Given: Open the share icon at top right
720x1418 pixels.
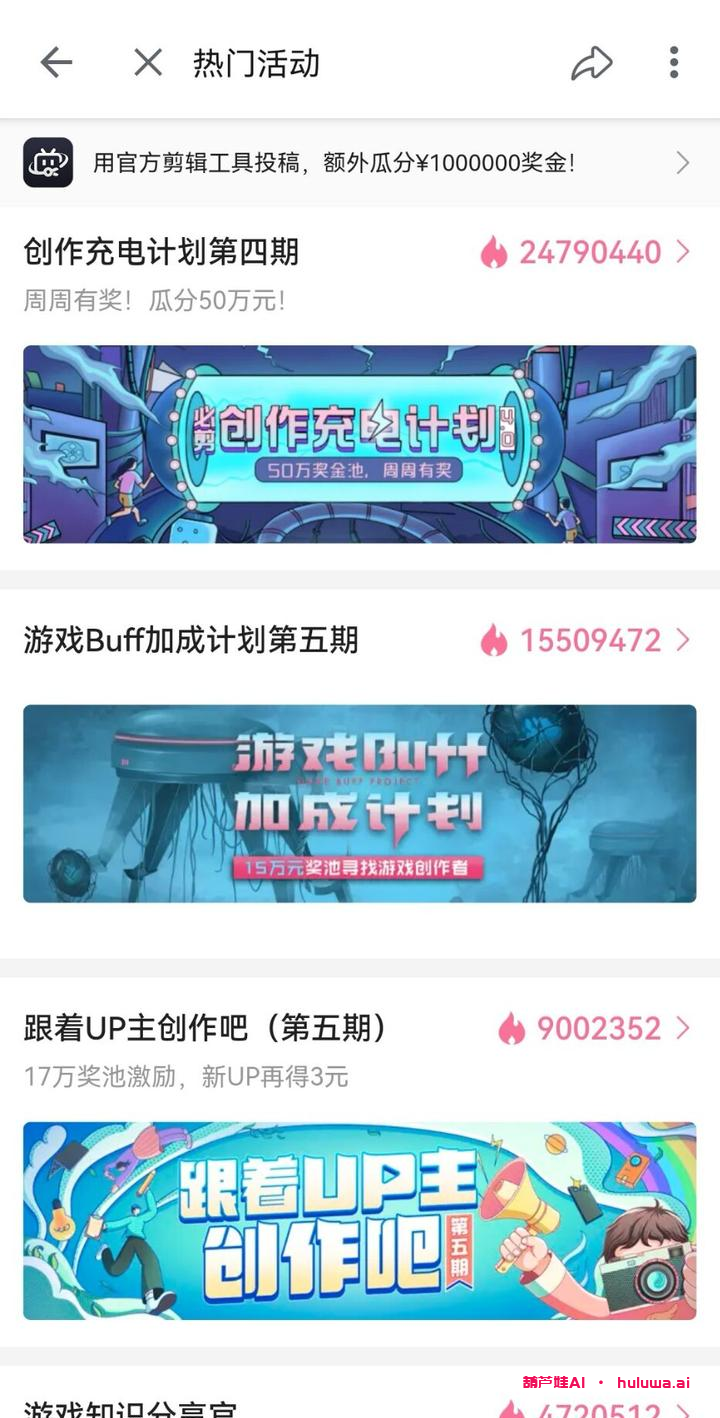Looking at the screenshot, I should pyautogui.click(x=594, y=62).
